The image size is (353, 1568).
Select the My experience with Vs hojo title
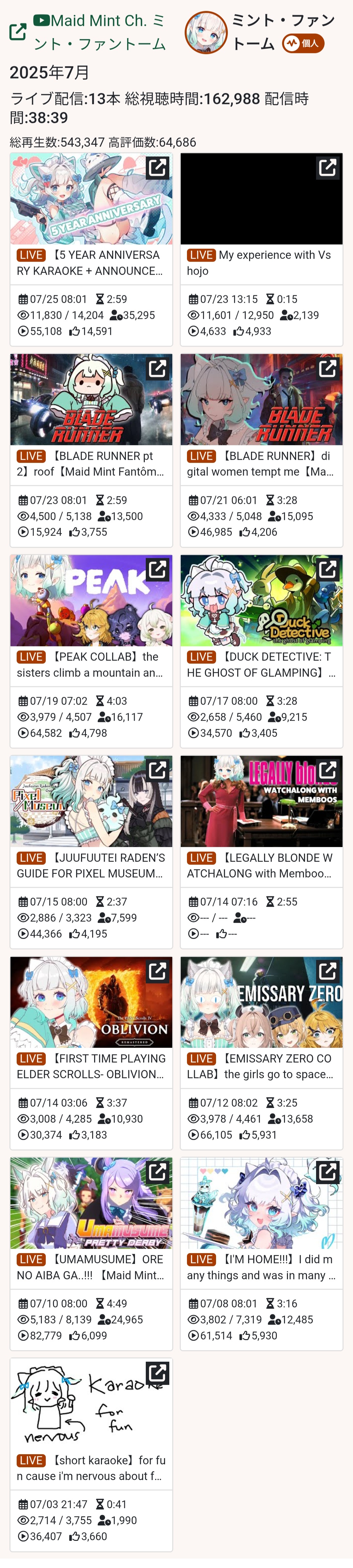point(261,263)
